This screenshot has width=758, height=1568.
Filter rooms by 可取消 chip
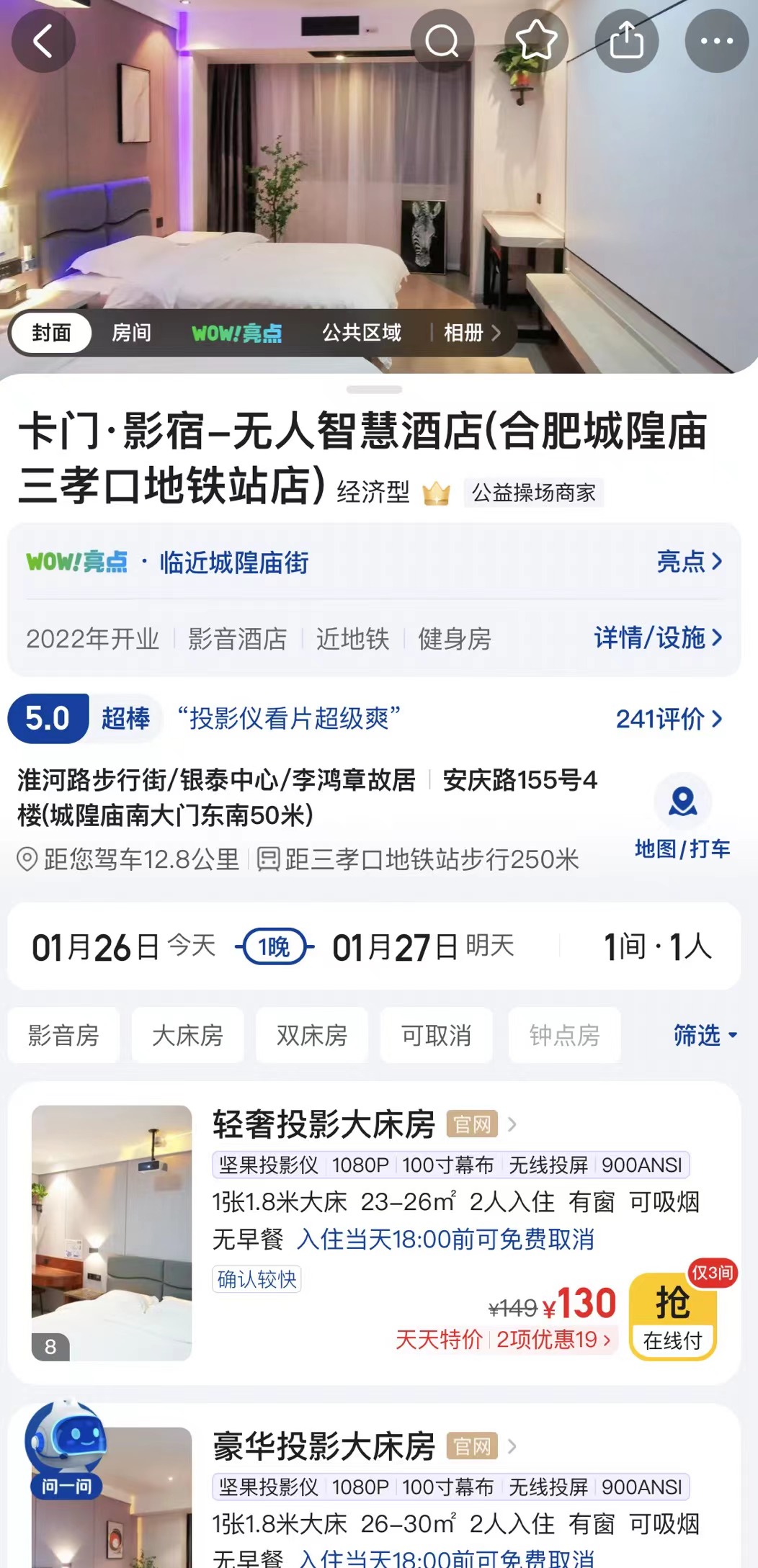coord(436,1035)
